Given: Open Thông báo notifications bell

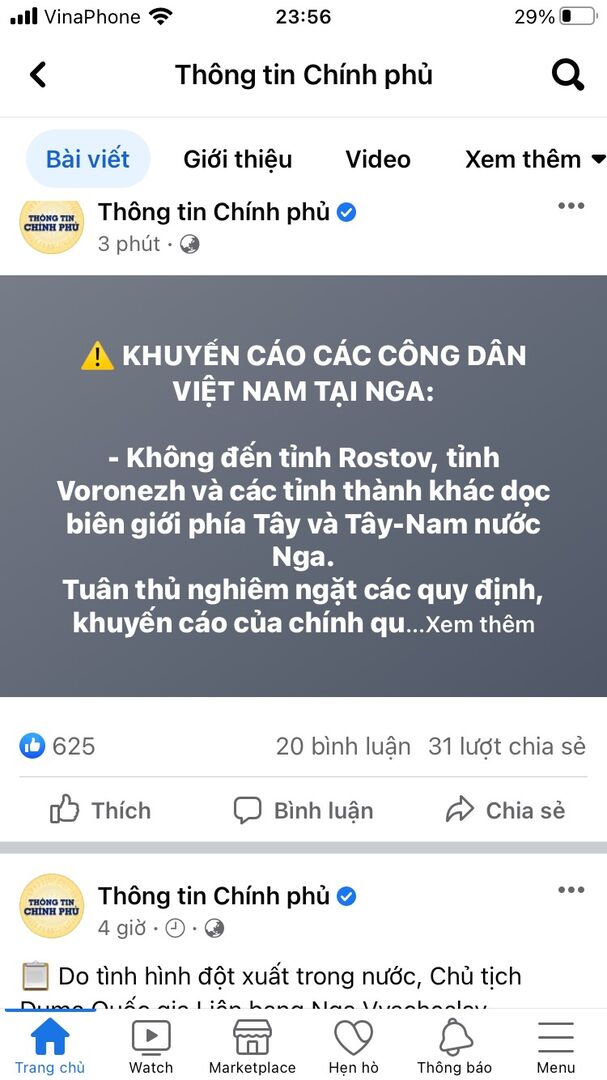Looking at the screenshot, I should [x=454, y=1046].
